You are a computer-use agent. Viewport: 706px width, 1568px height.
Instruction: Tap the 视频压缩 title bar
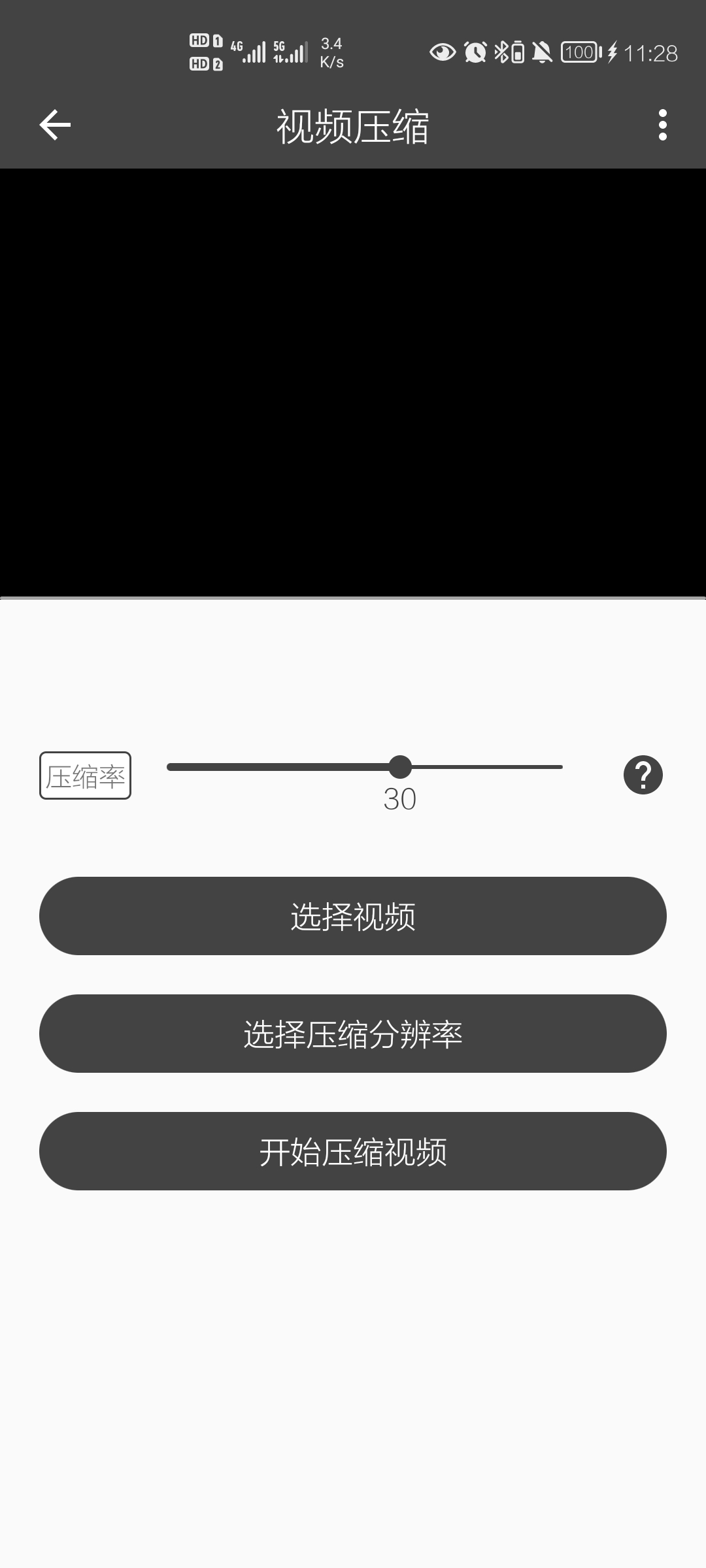point(353,125)
